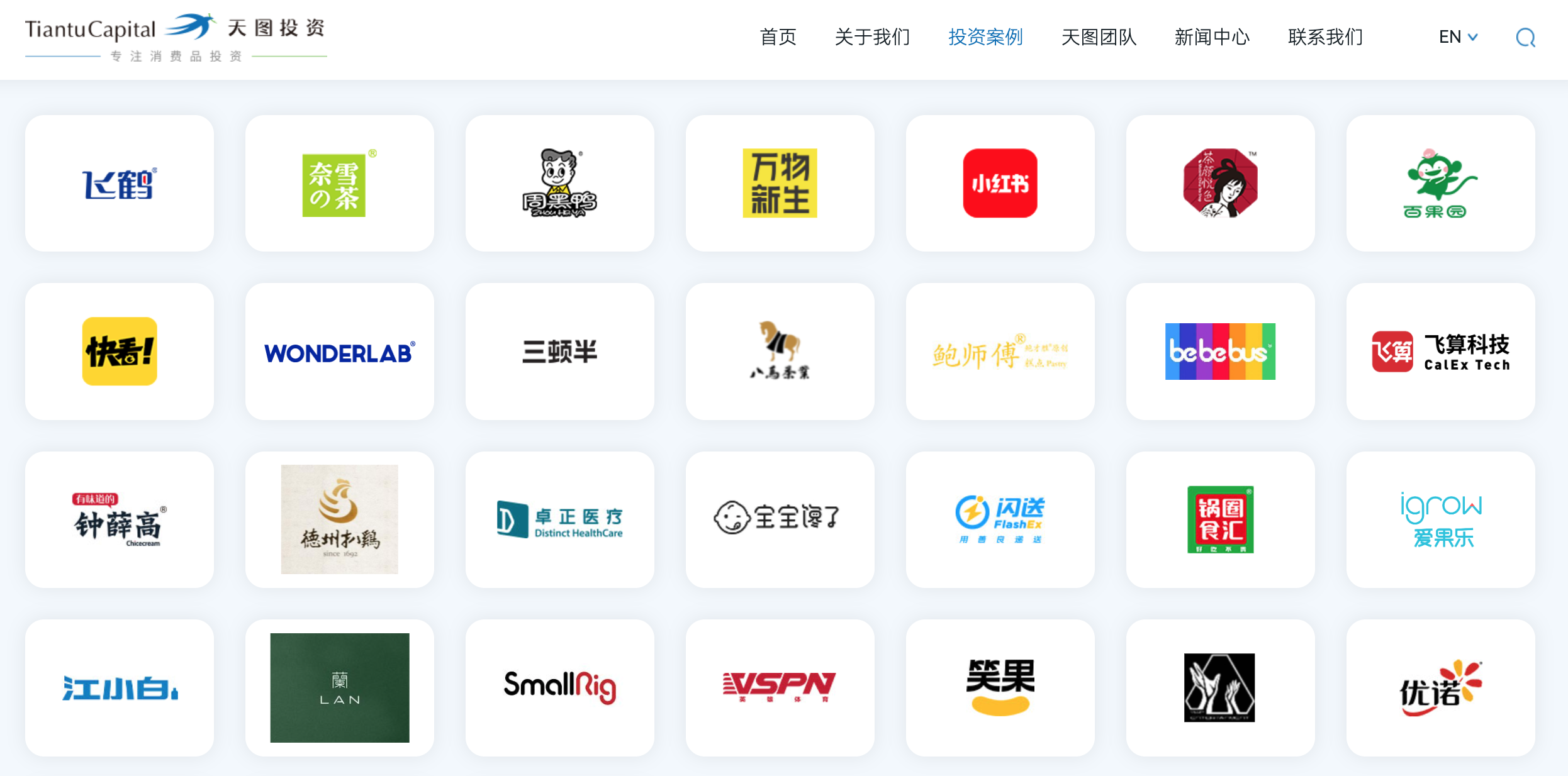Open 联系我们 contact page
1568x776 pixels.
coord(1325,37)
